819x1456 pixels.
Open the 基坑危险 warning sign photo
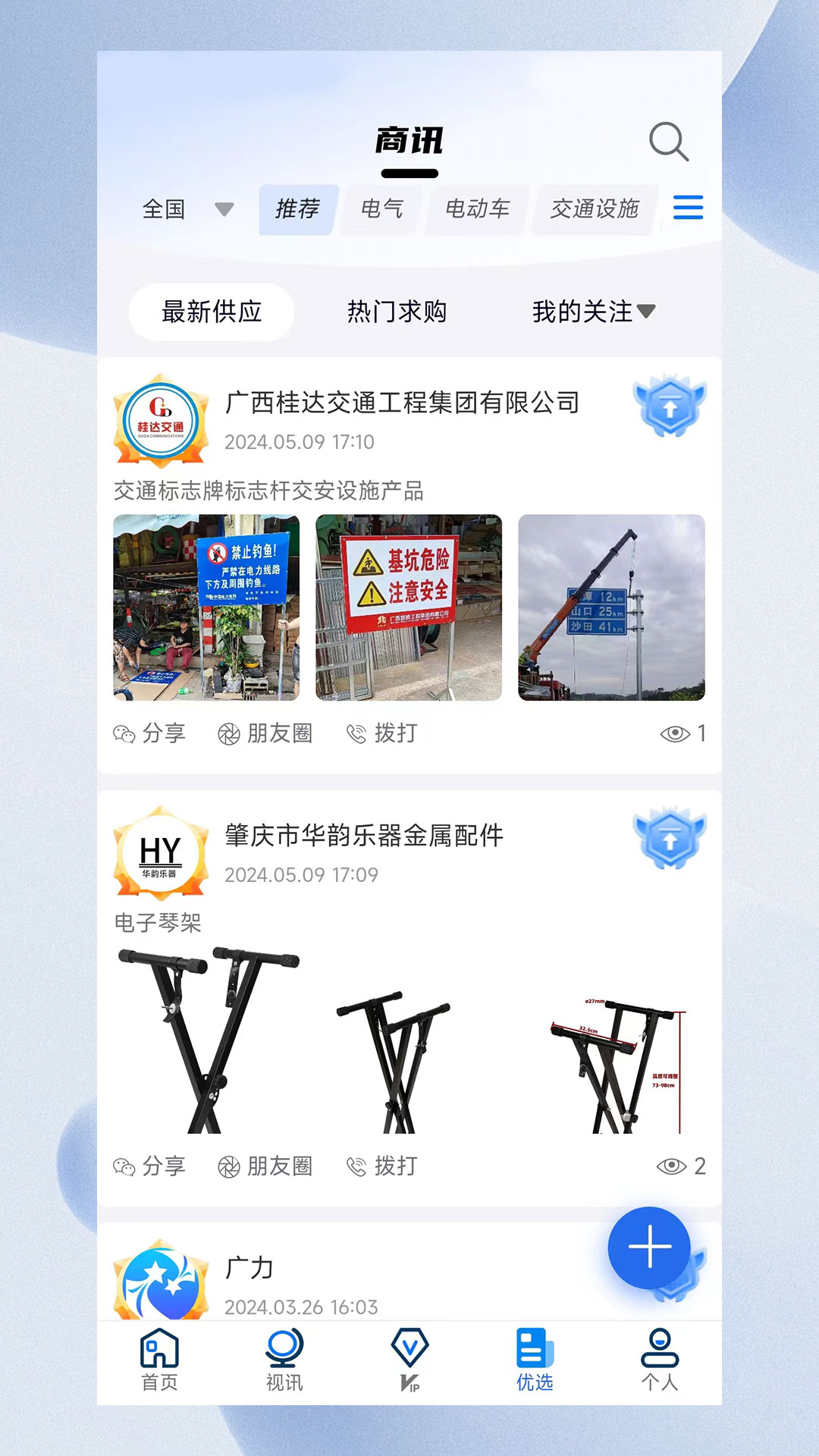[x=409, y=607]
